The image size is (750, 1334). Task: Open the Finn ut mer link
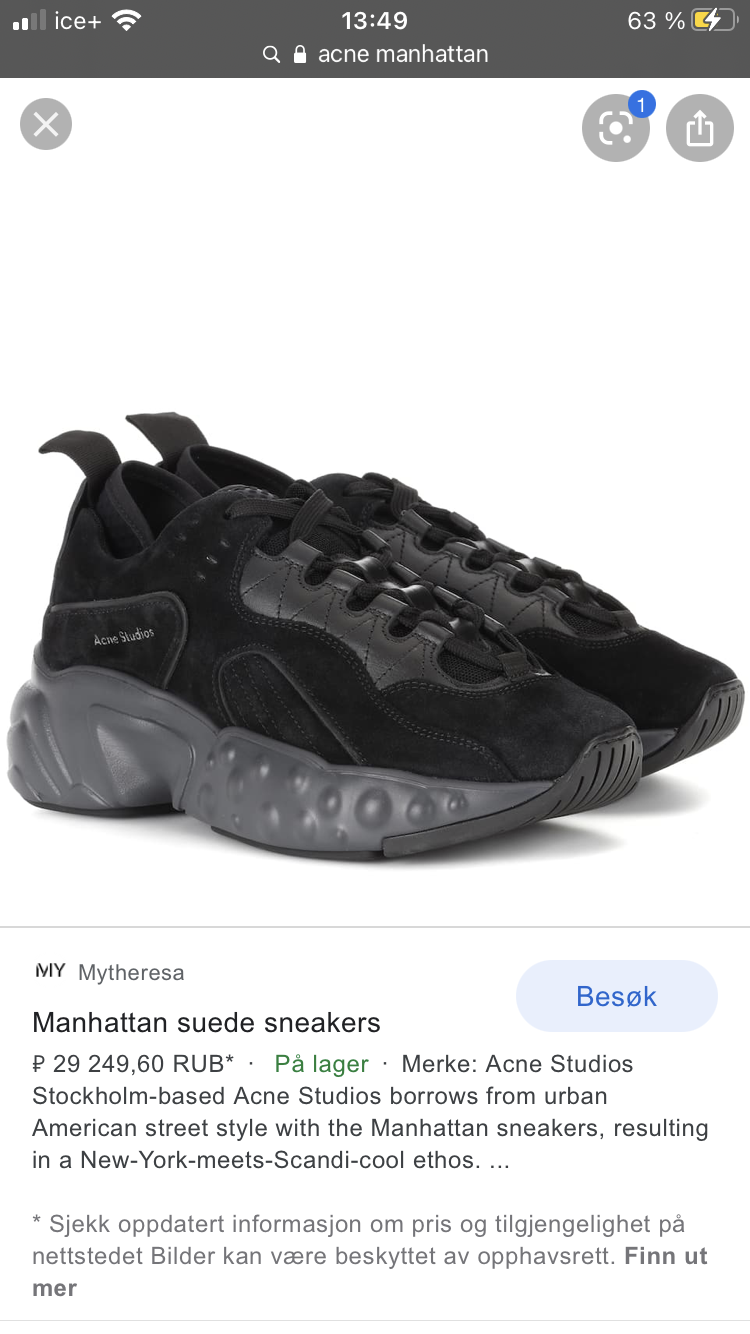click(x=370, y=1272)
